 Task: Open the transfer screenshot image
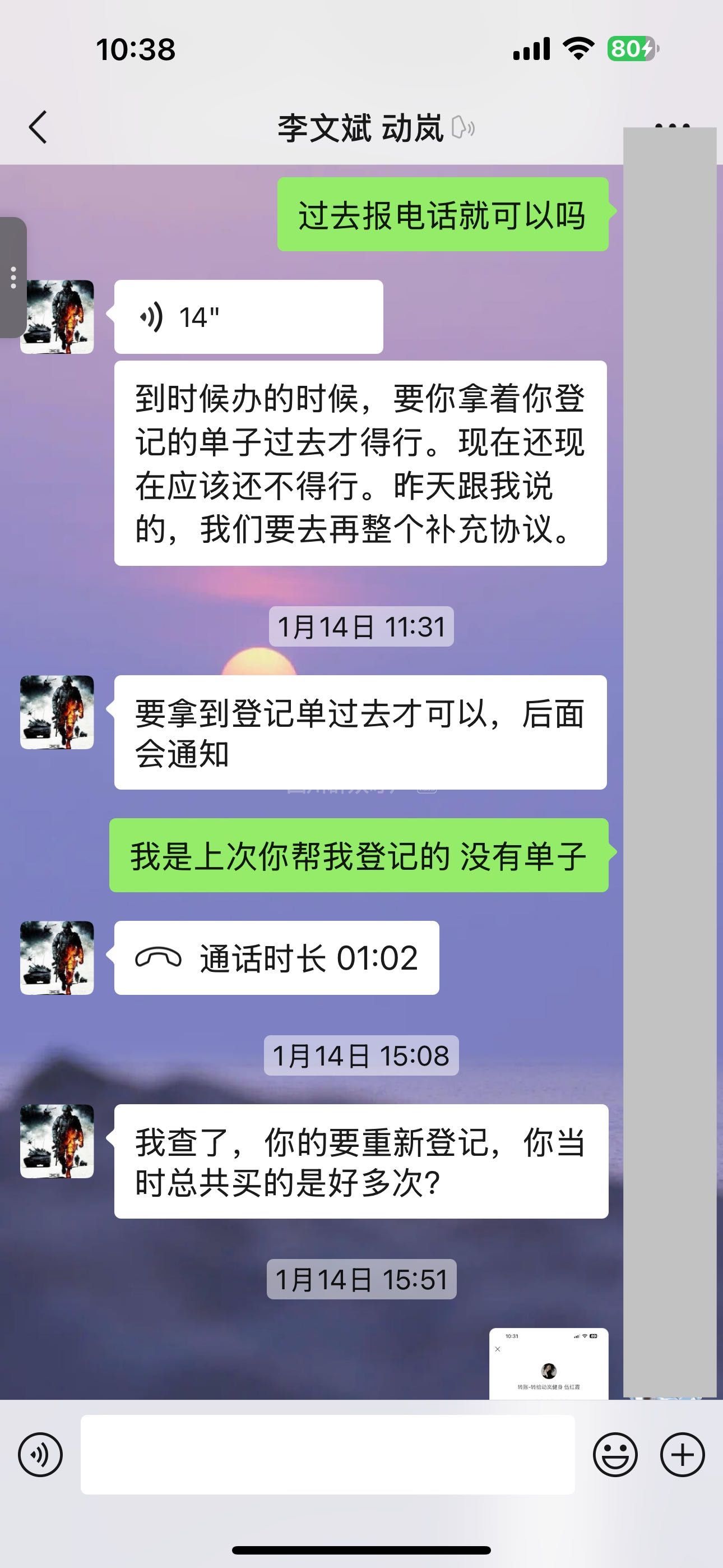[548, 1363]
